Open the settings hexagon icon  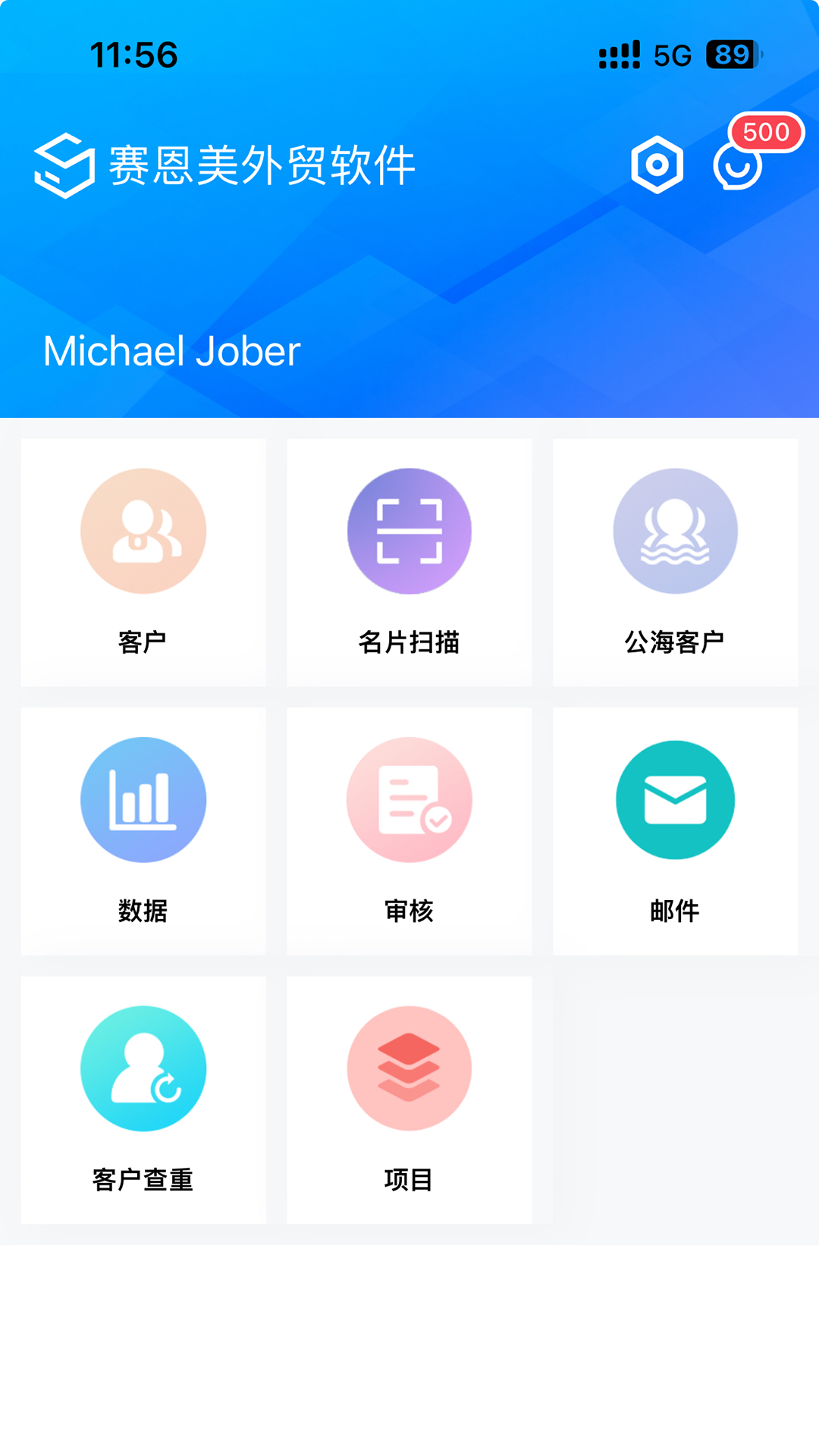point(657,165)
